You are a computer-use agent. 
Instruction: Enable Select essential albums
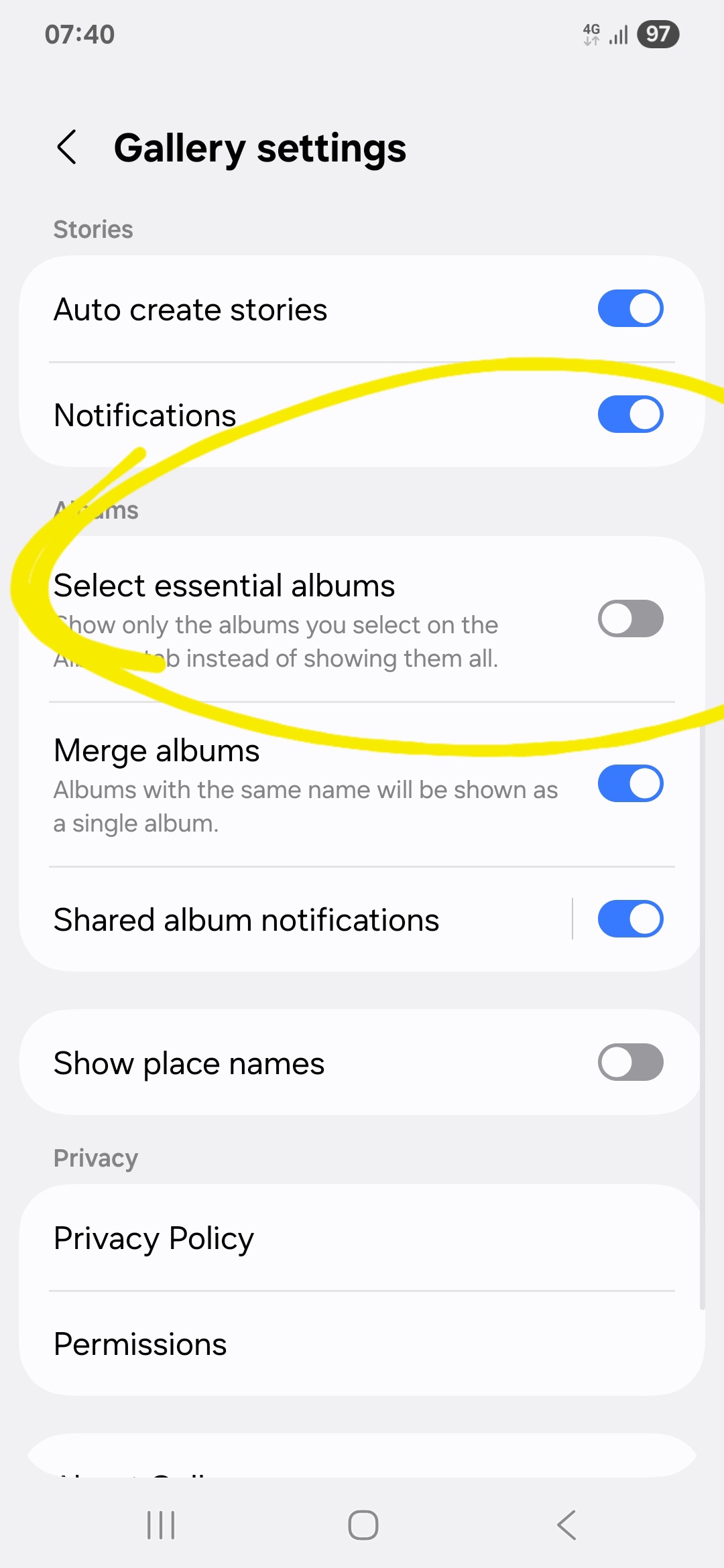click(x=630, y=618)
